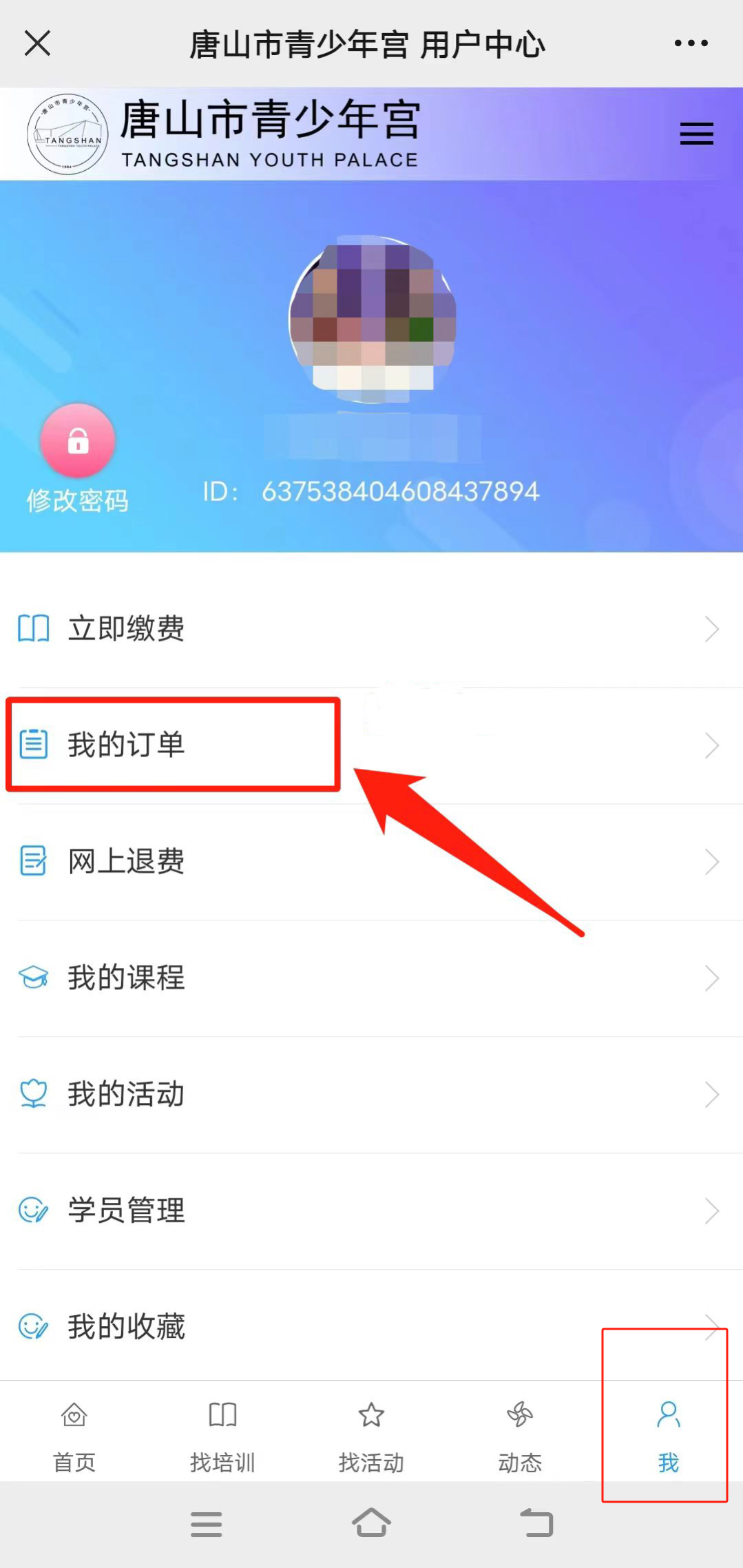Switch to 找培训 tab
Viewport: 743px width, 1568px height.
[x=222, y=1436]
